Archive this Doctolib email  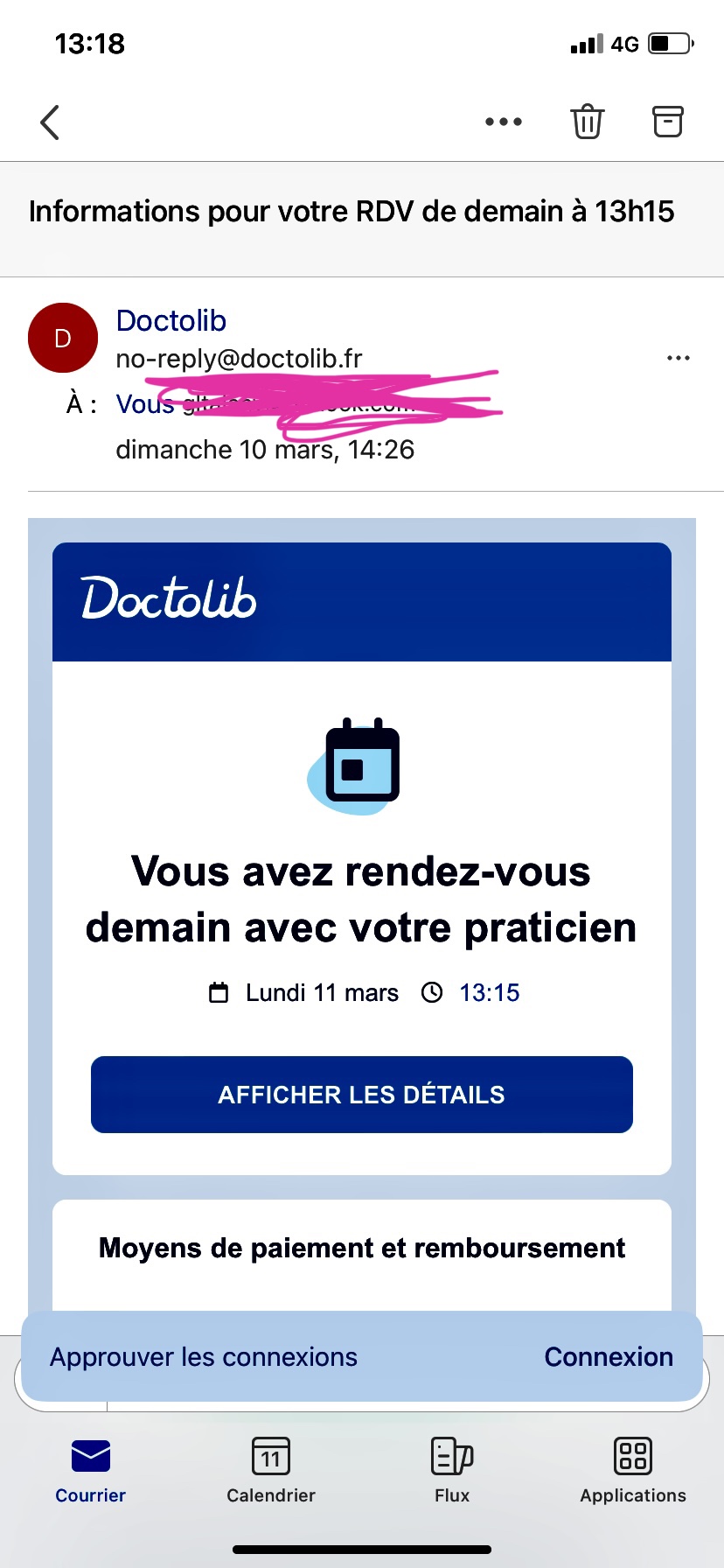pos(668,122)
